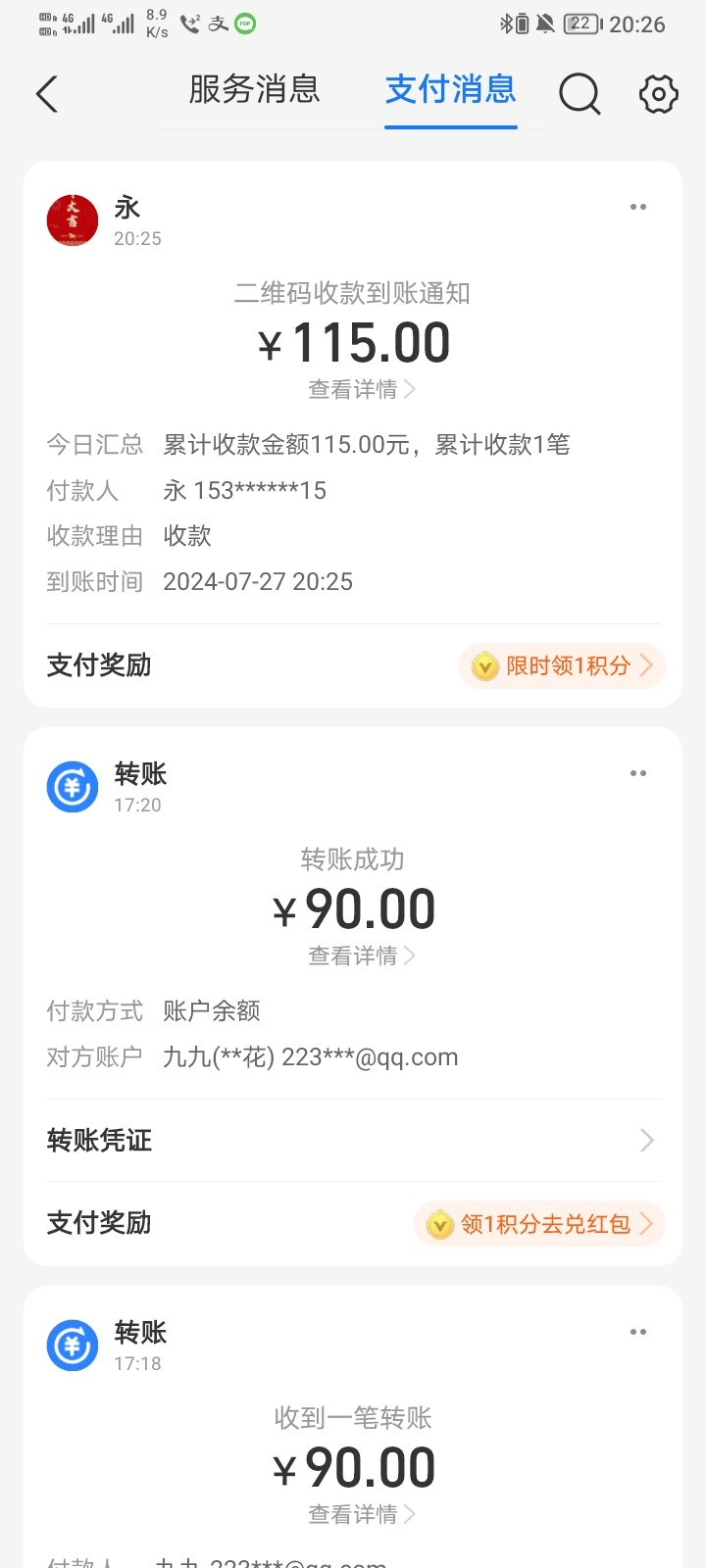Open the 永 sender avatar
The width and height of the screenshot is (706, 1568).
pos(73,220)
